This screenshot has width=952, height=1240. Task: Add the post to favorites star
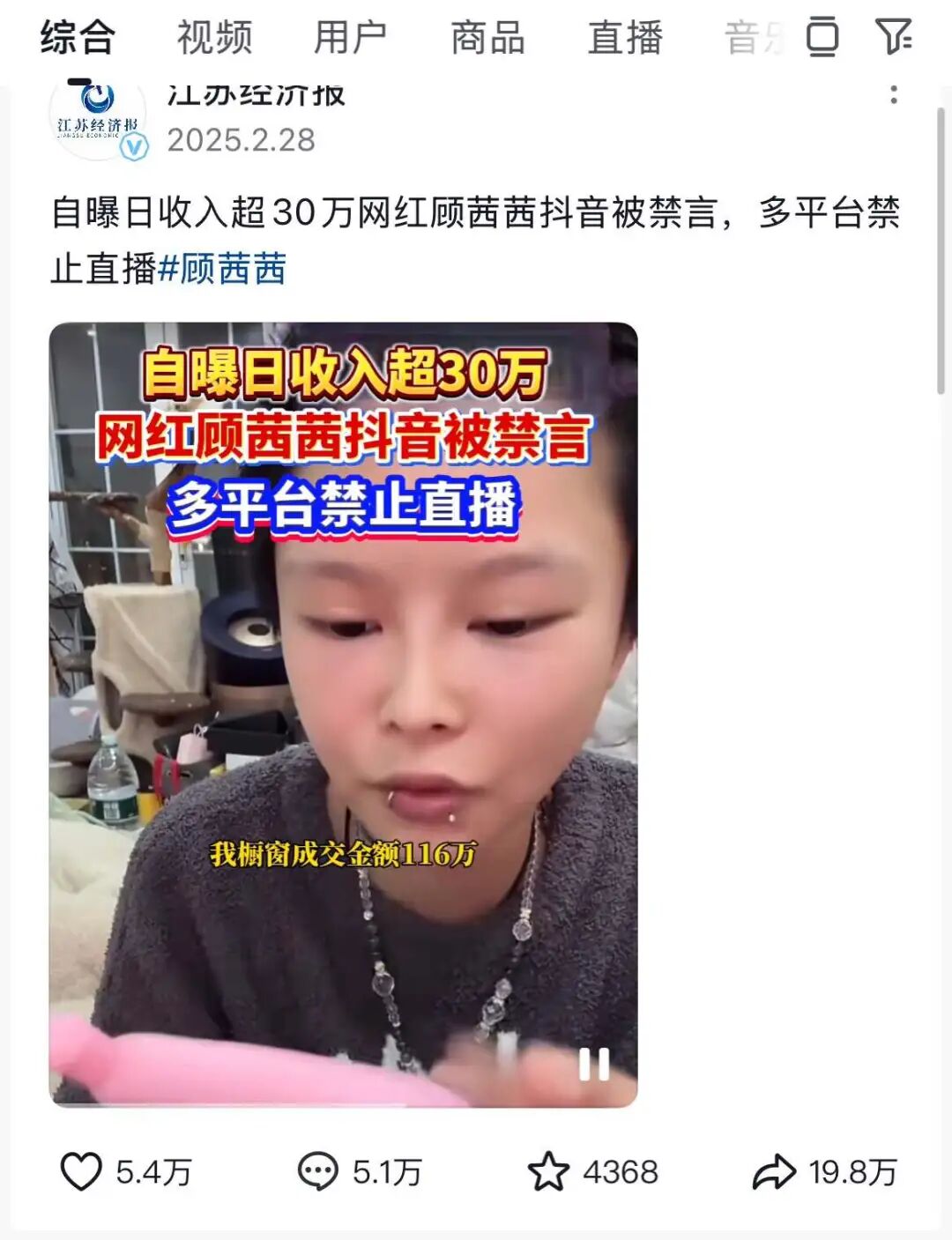pyautogui.click(x=548, y=1171)
